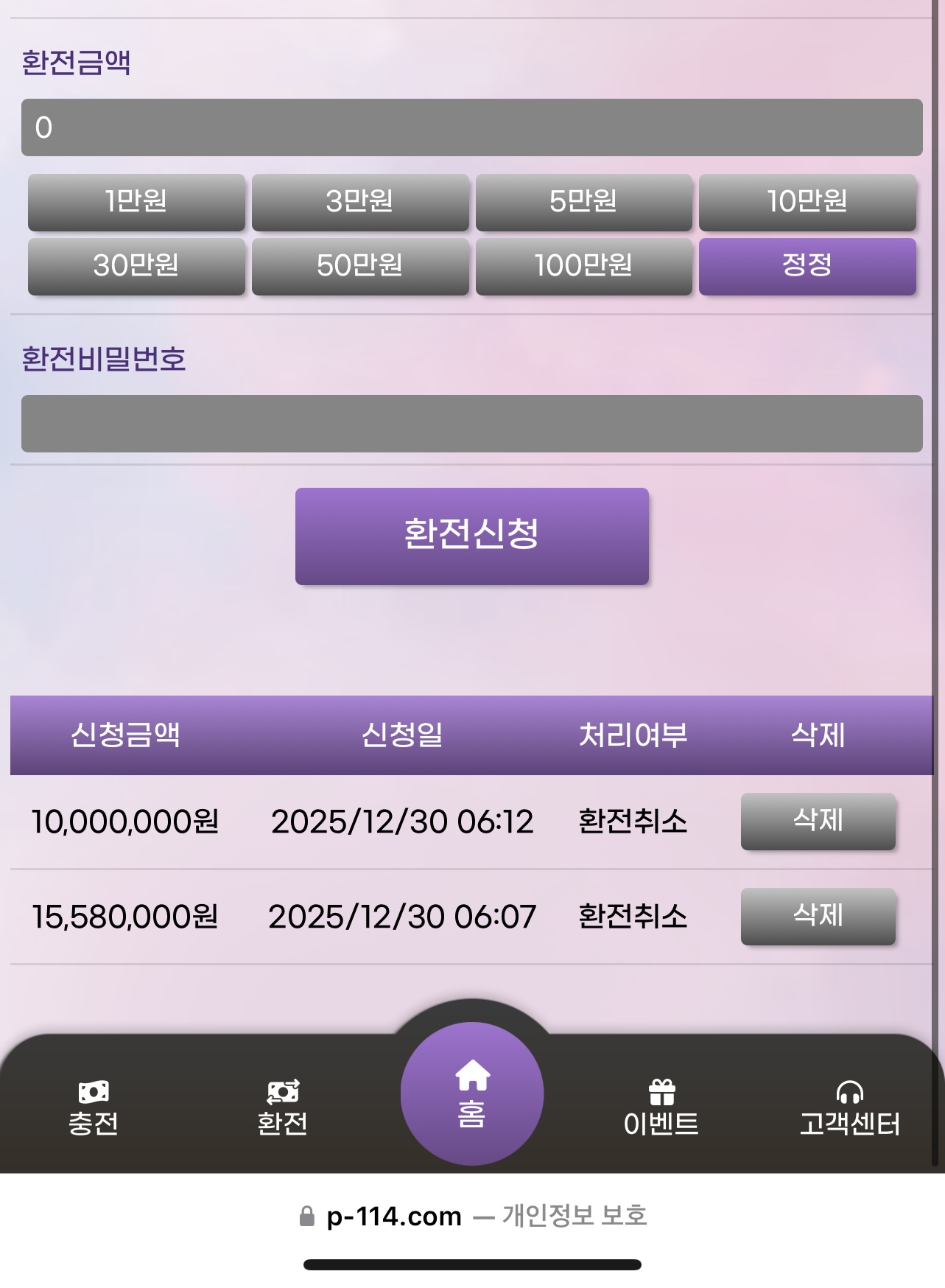Choose the 3만원 quick amount
This screenshot has height=1288, width=945.
point(360,202)
